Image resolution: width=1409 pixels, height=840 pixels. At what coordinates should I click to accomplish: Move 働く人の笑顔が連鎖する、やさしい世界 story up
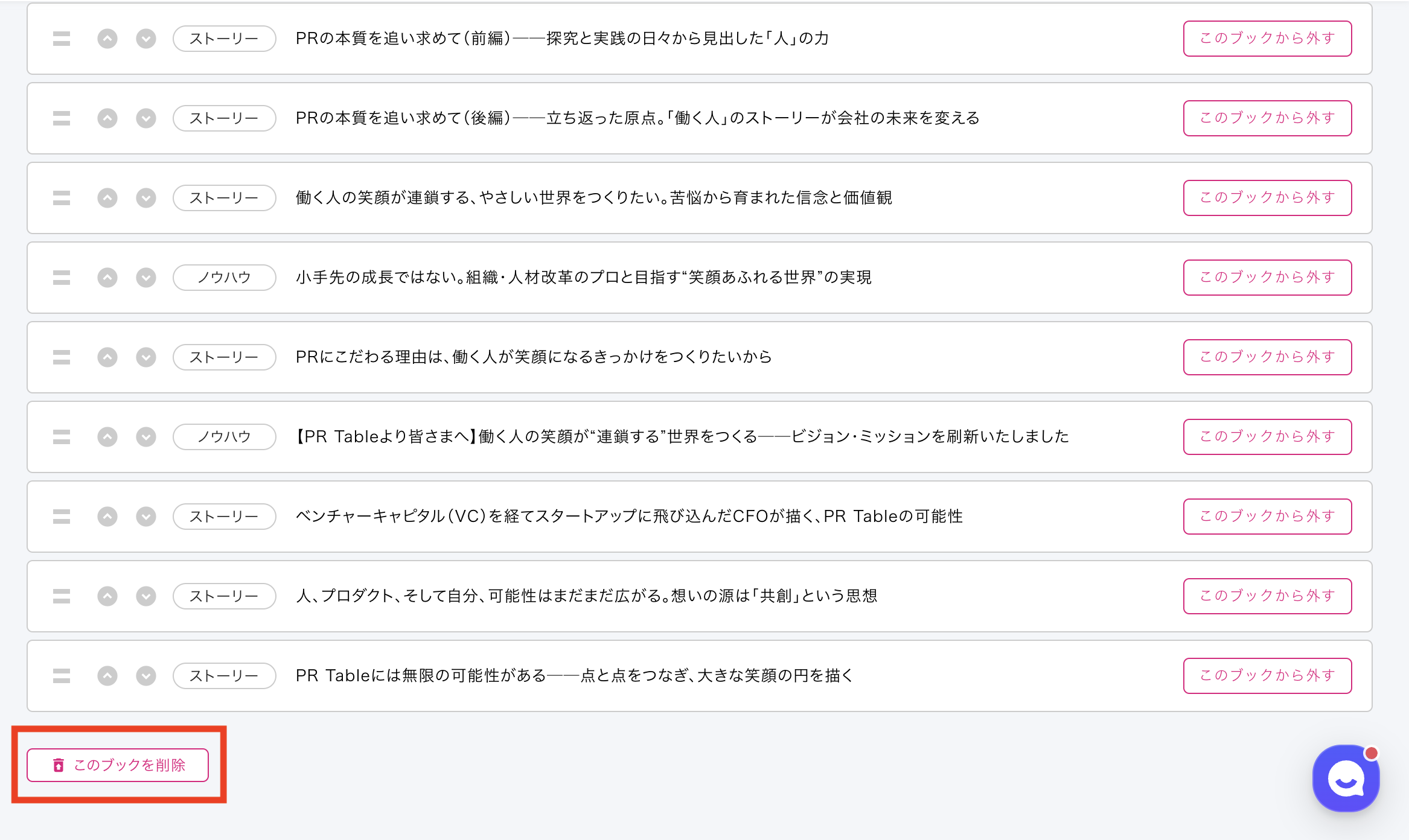coord(107,198)
